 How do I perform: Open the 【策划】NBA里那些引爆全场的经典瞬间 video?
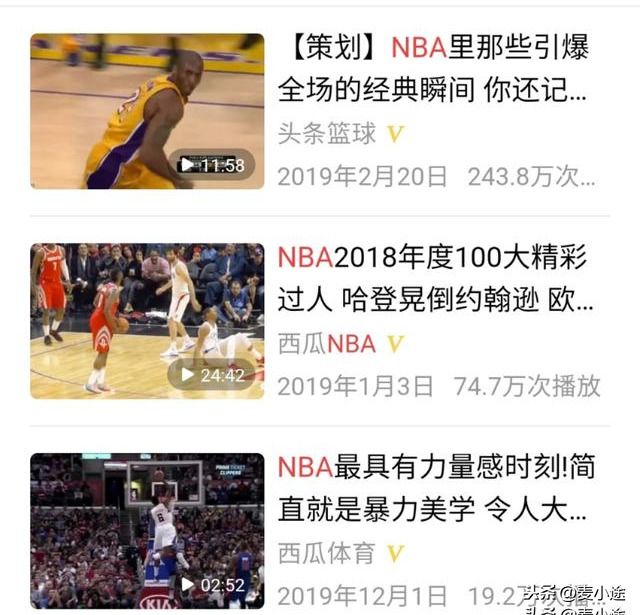(x=432, y=69)
